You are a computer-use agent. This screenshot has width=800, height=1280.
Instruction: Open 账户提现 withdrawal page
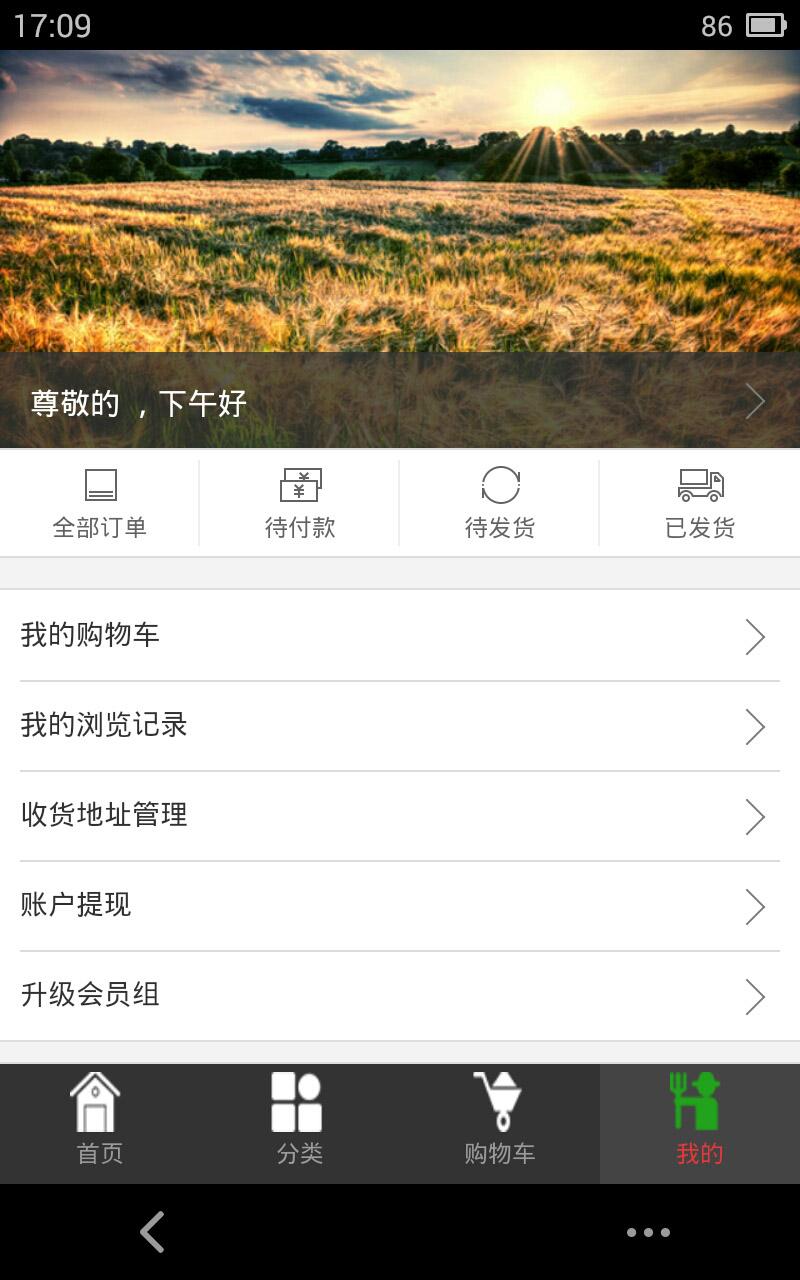pos(400,905)
